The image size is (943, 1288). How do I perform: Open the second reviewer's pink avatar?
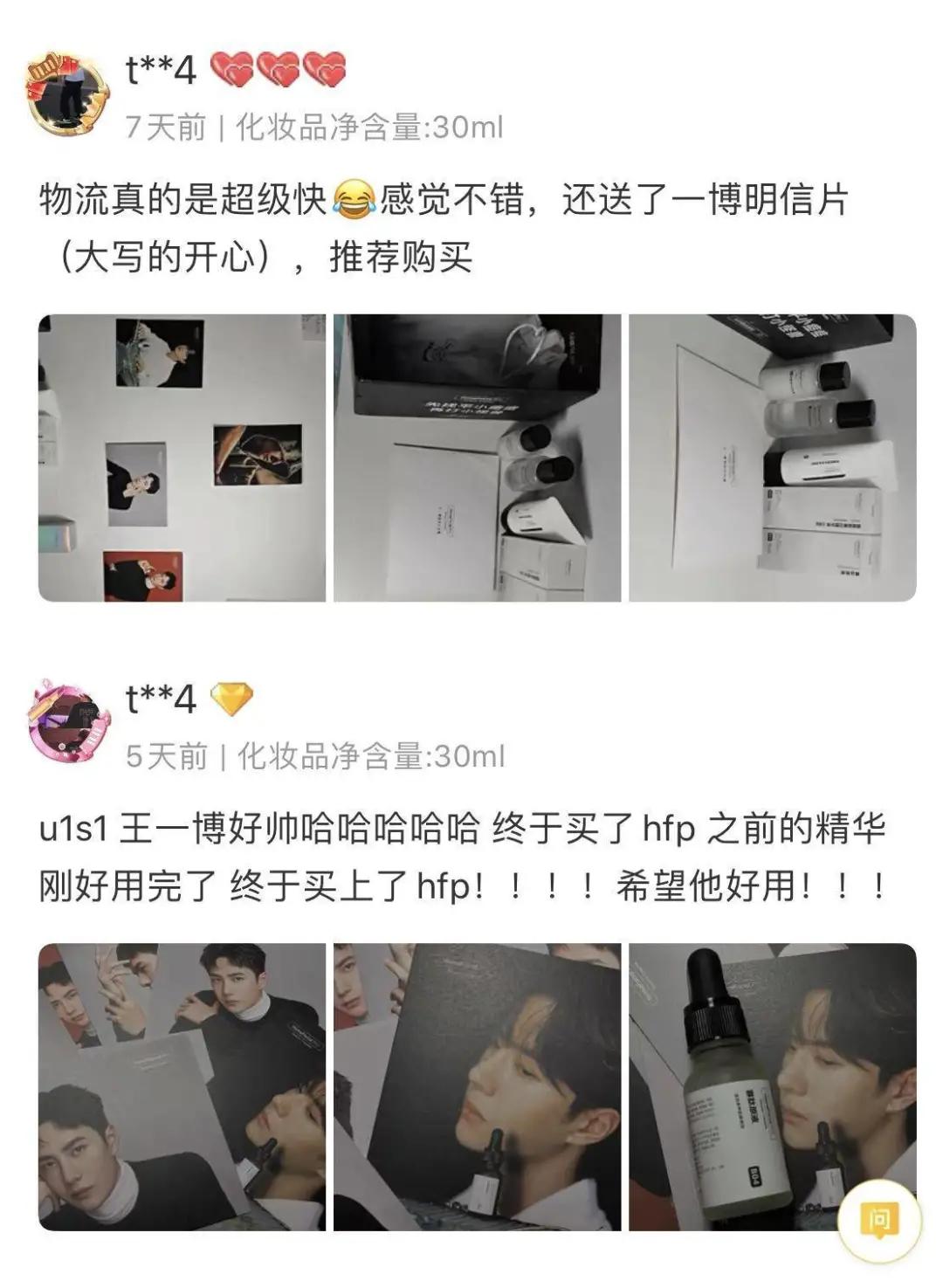tap(67, 720)
